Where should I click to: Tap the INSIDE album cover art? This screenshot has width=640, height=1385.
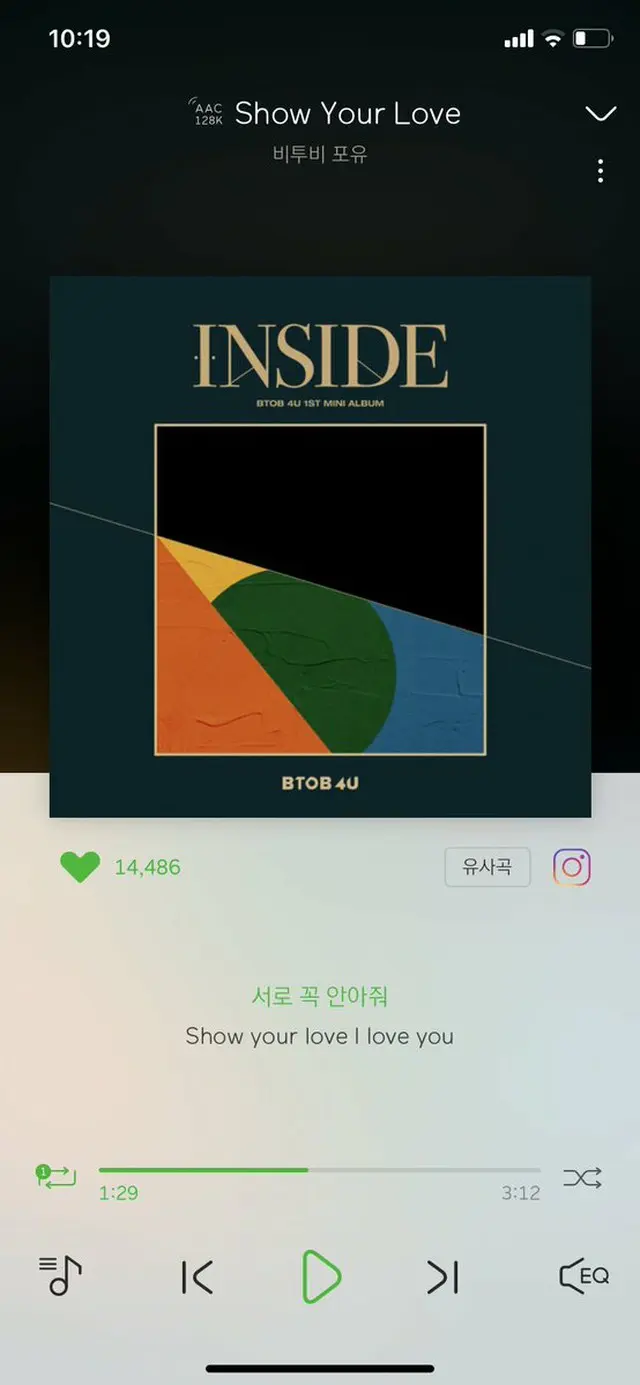[x=320, y=547]
